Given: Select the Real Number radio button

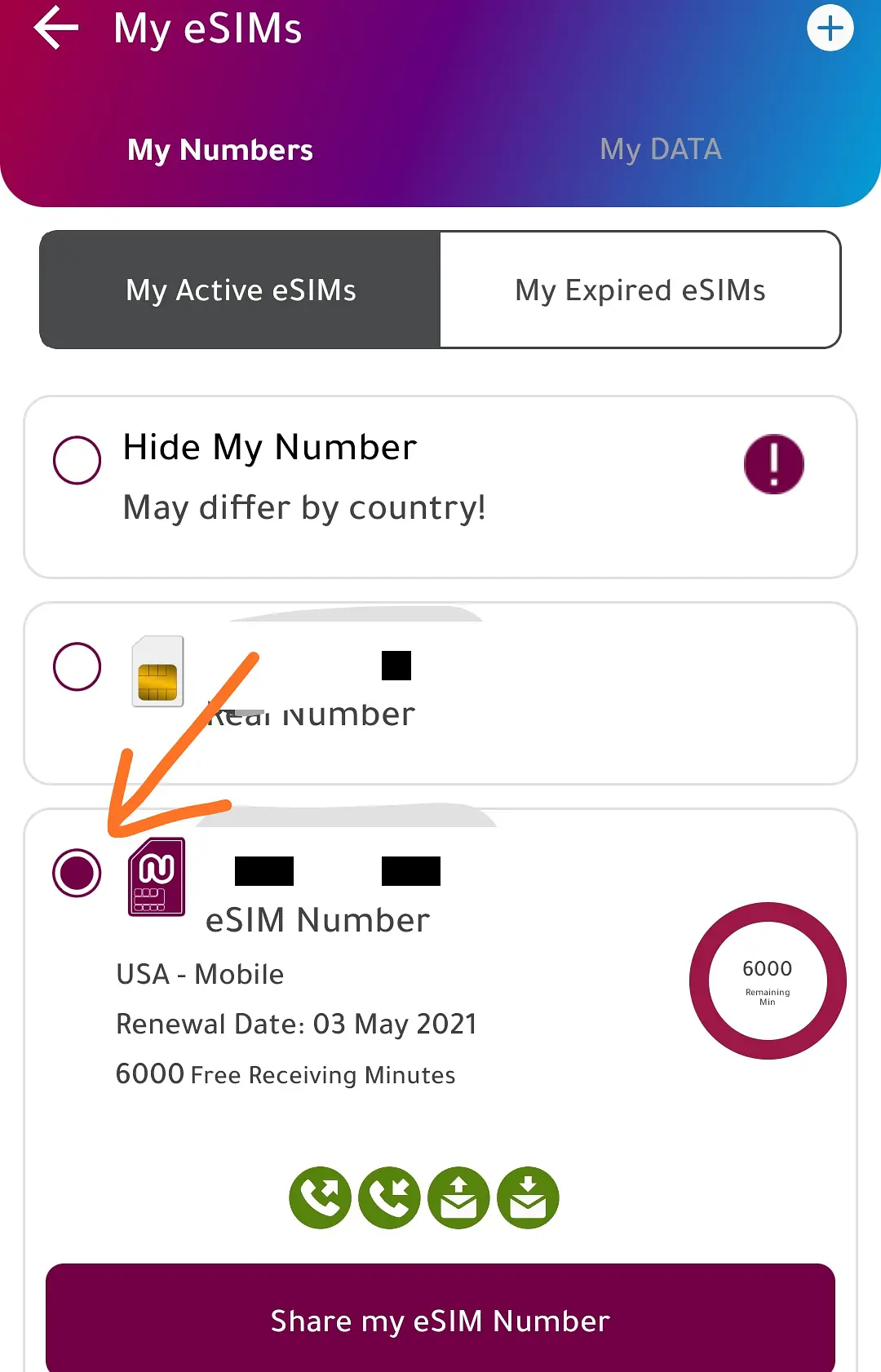Looking at the screenshot, I should [x=77, y=666].
